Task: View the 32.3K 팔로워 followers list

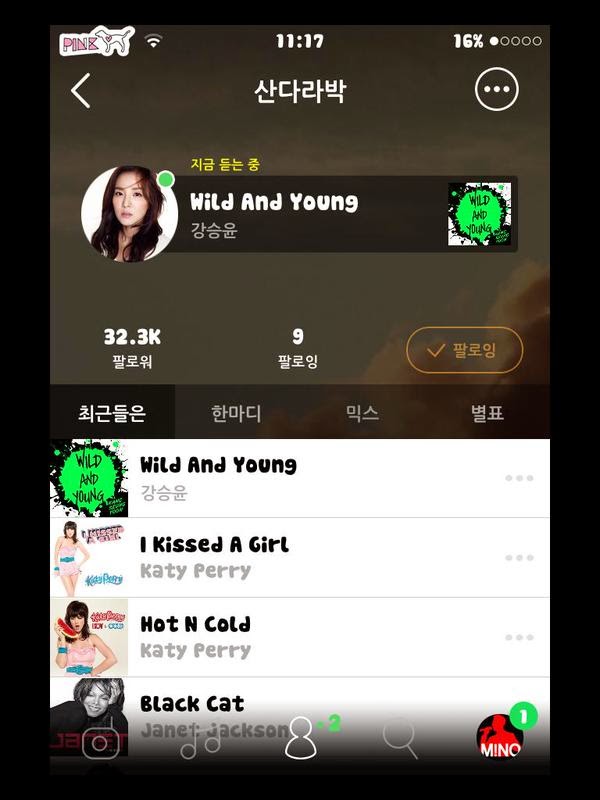Action: point(132,348)
